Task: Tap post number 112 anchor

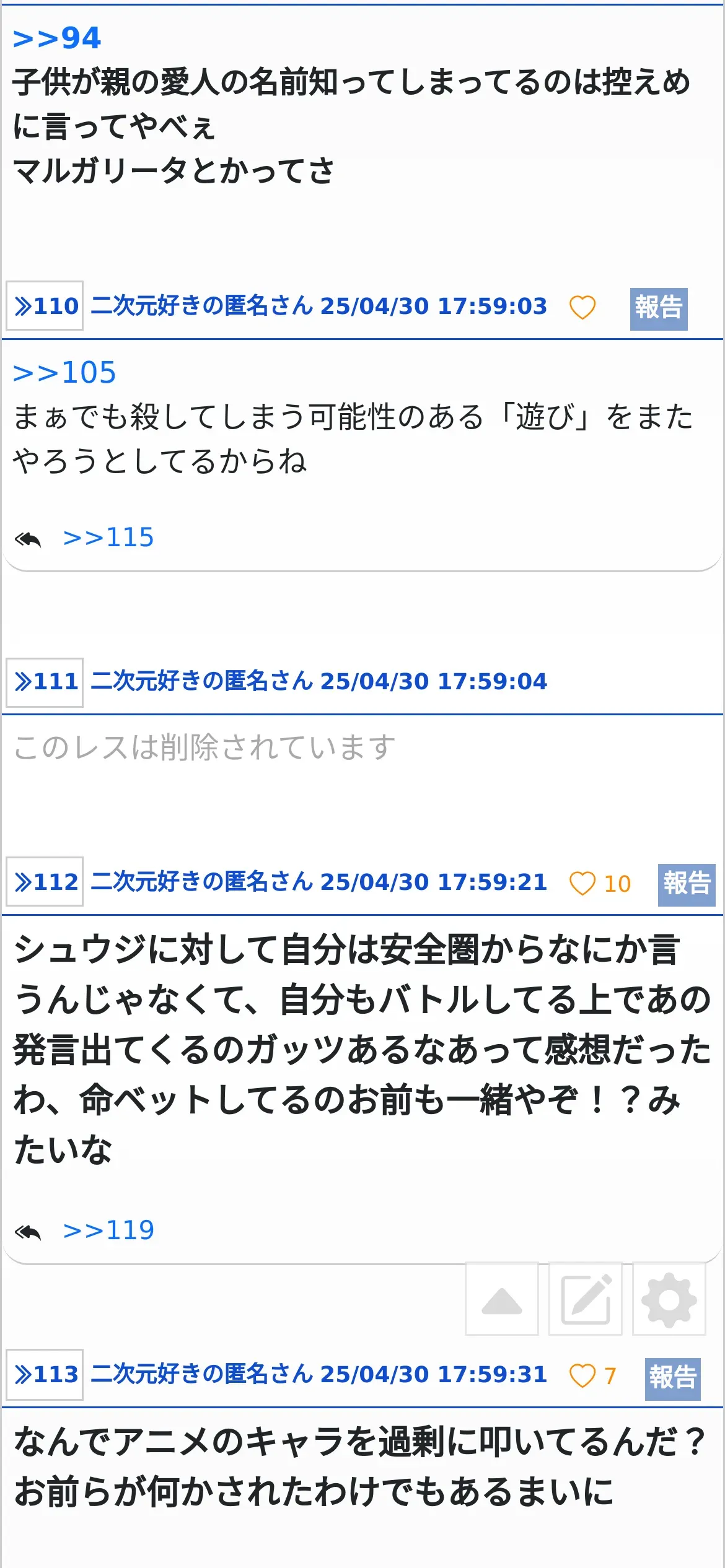Action: (x=45, y=881)
